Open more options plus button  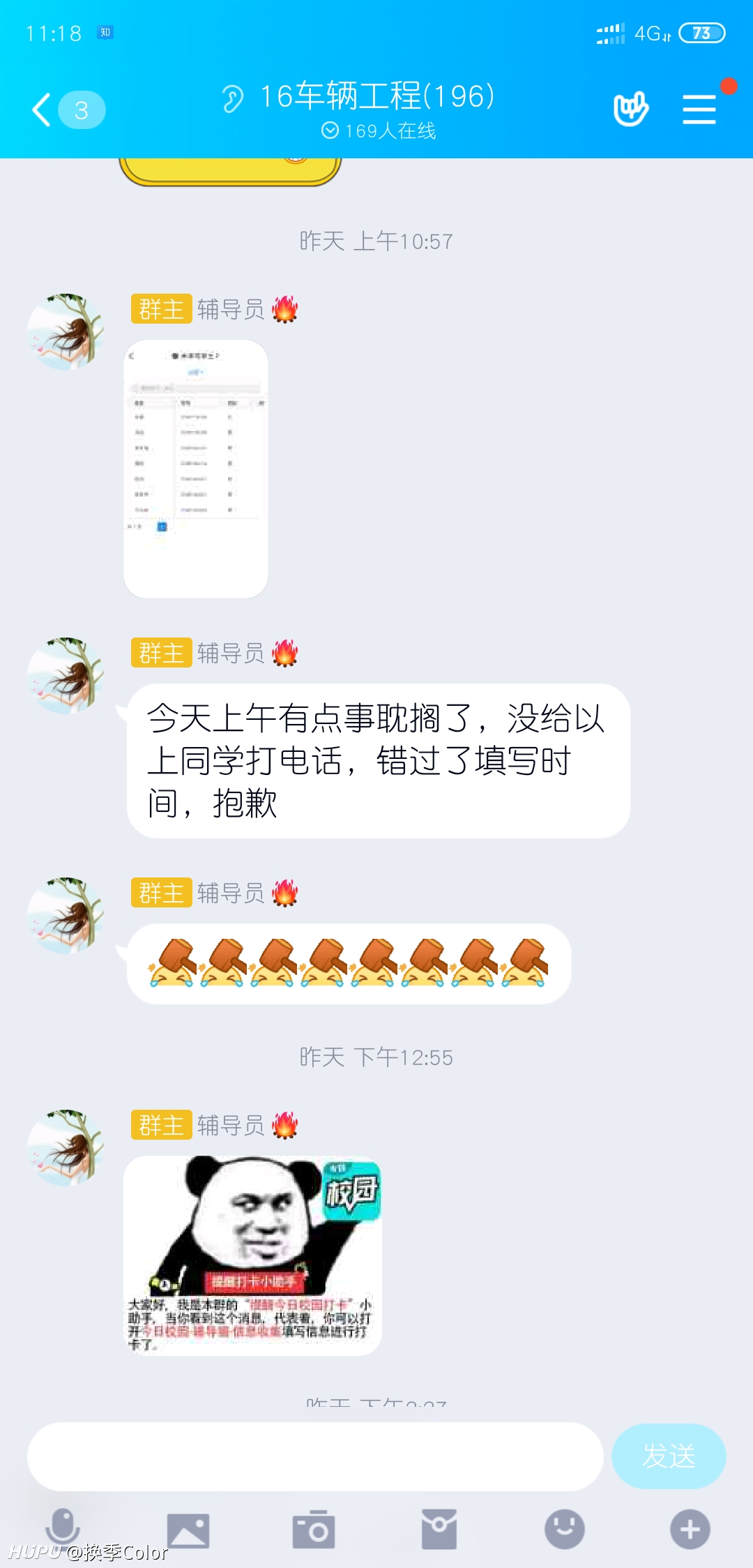coord(690,1530)
